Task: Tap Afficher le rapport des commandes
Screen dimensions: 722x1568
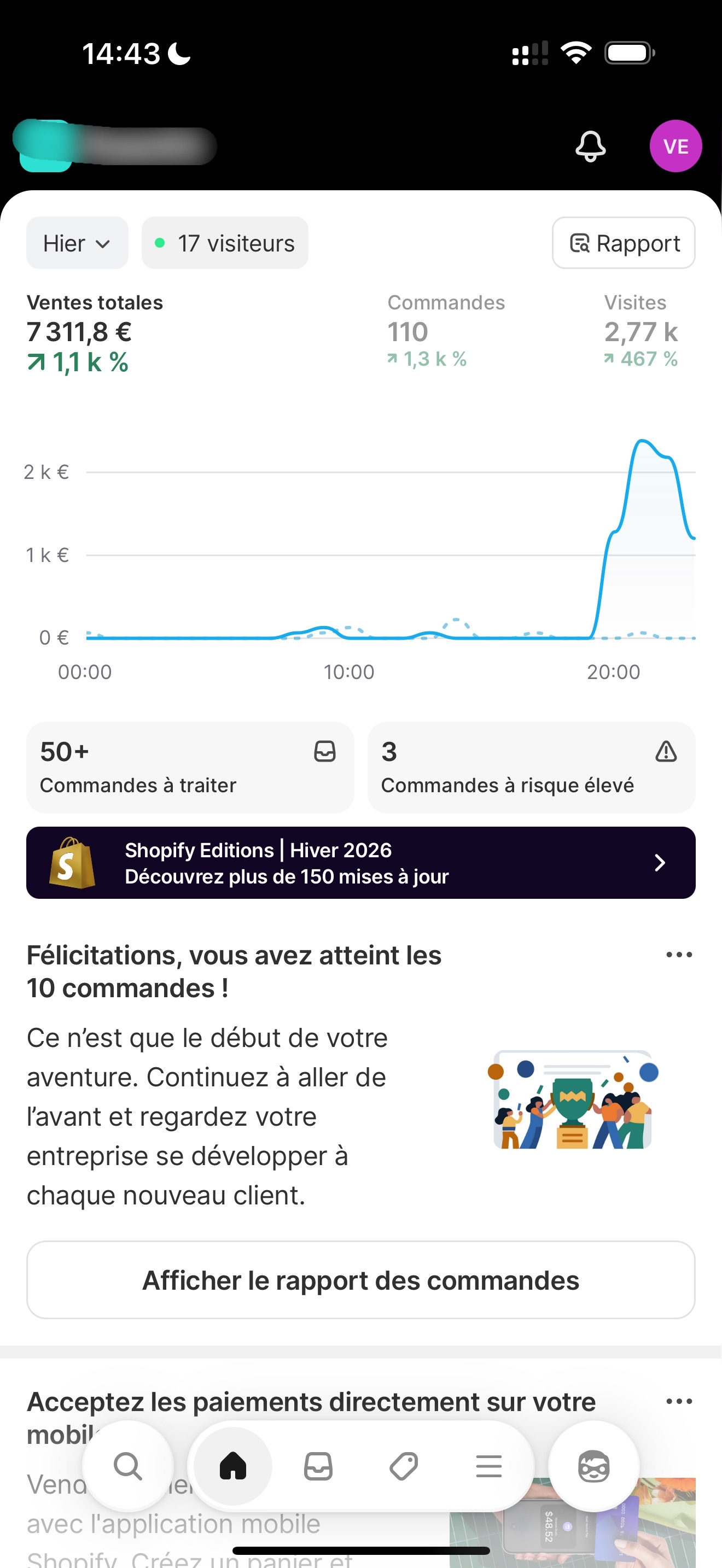Action: coord(360,1280)
